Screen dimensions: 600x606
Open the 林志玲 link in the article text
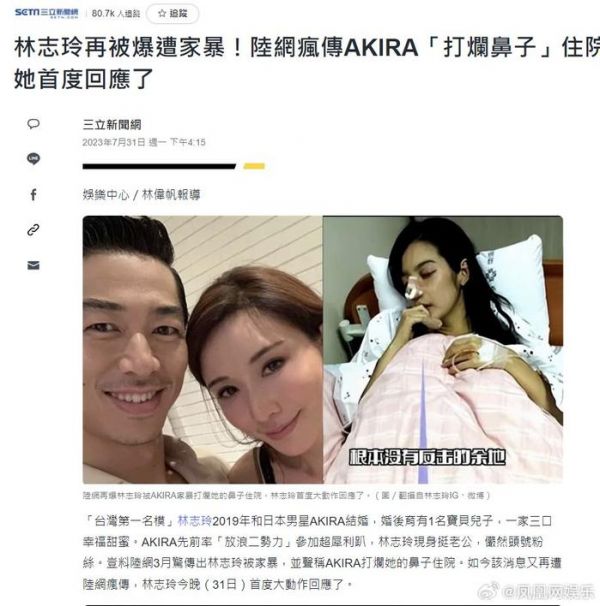coord(194,521)
